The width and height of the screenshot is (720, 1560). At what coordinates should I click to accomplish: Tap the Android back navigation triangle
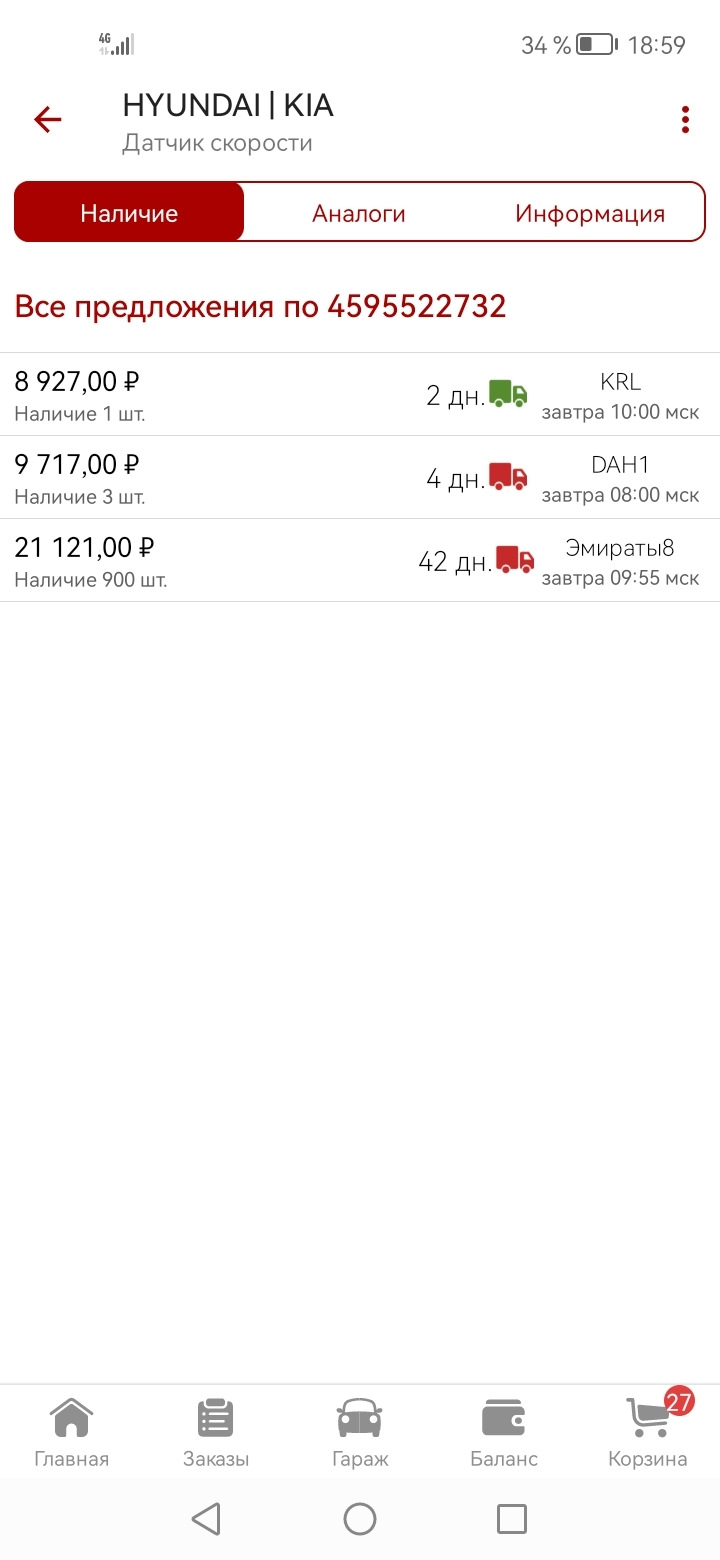pyautogui.click(x=207, y=1518)
